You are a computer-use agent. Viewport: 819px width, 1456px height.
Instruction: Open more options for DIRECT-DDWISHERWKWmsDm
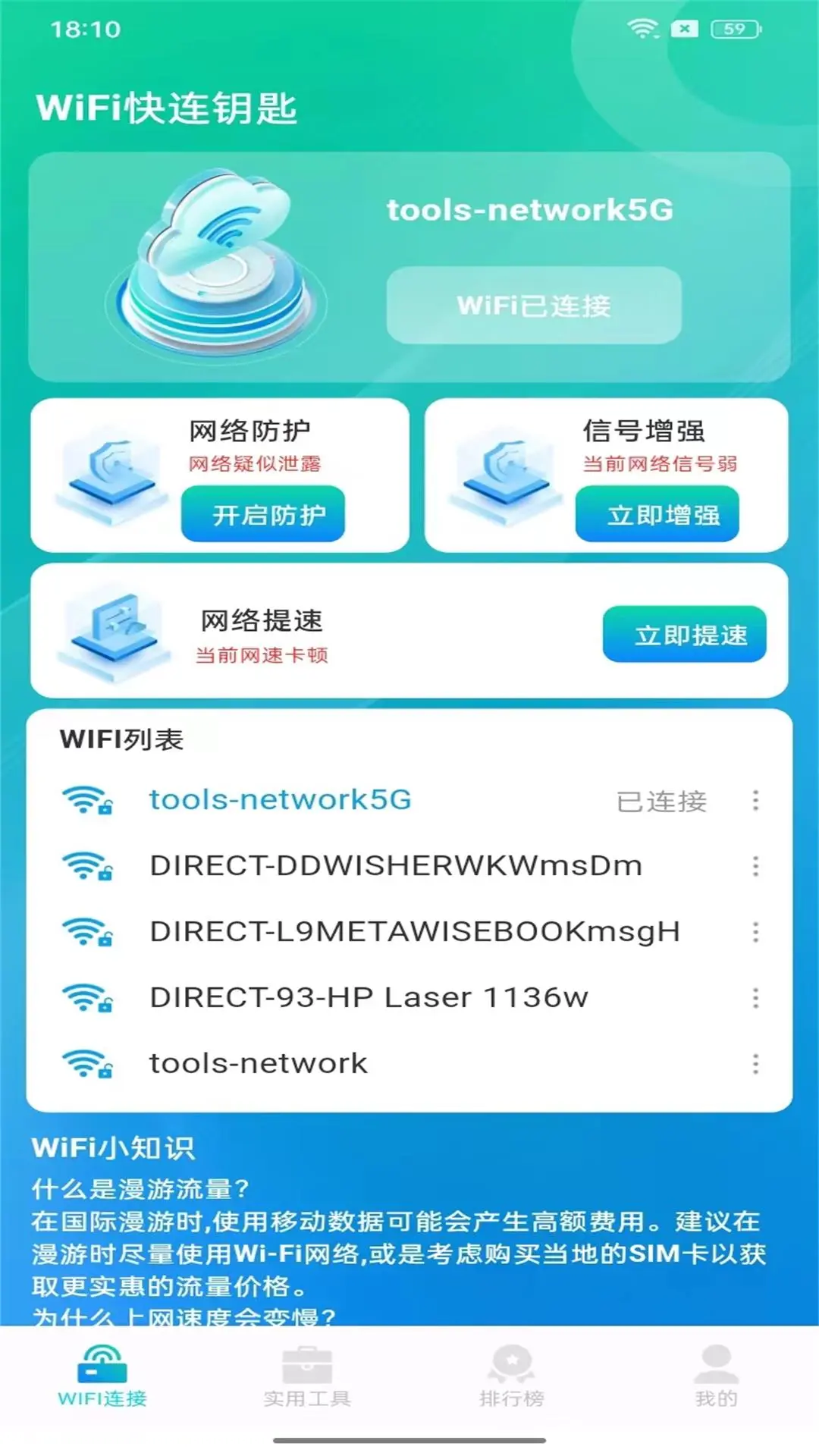pos(755,866)
